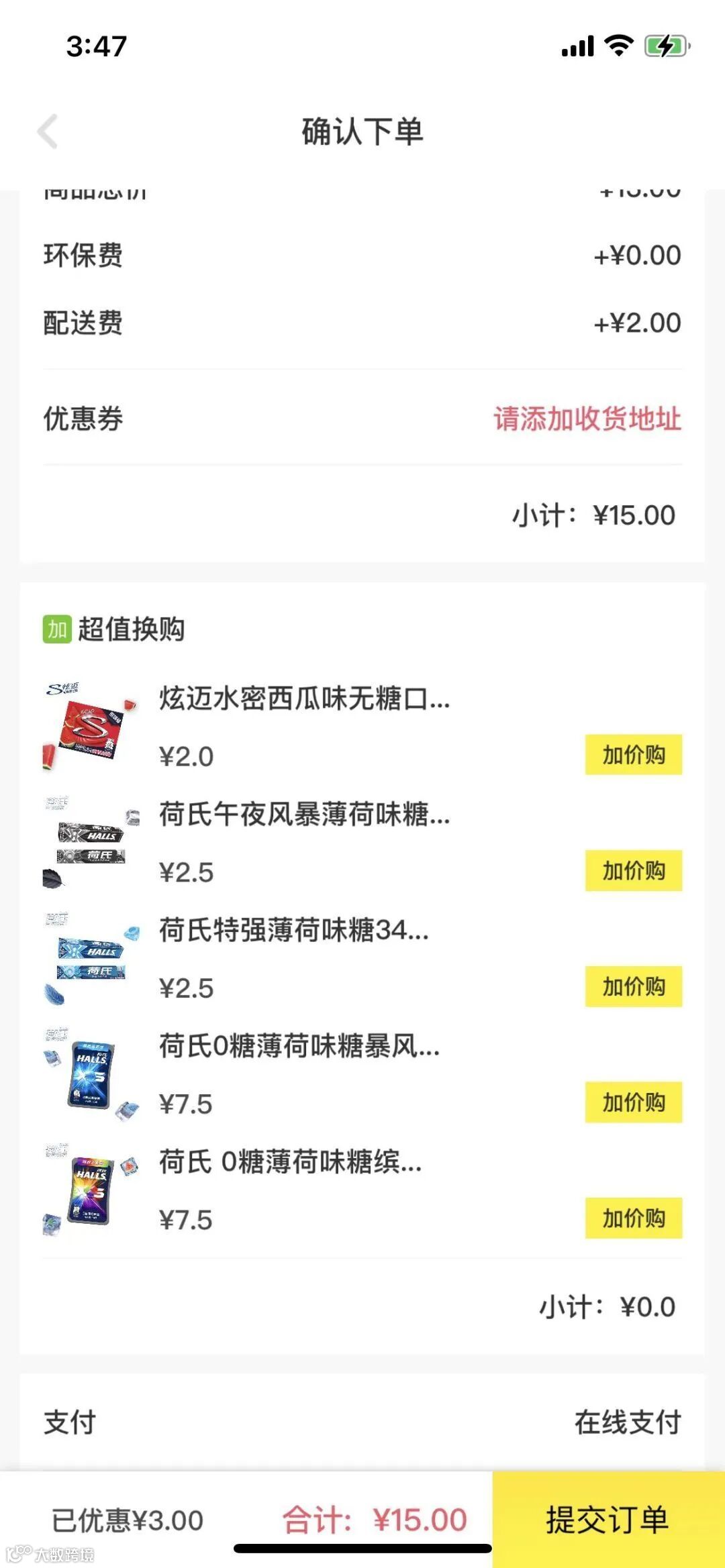Open the 支付 payment method row
Image resolution: width=725 pixels, height=1568 pixels.
click(362, 1422)
